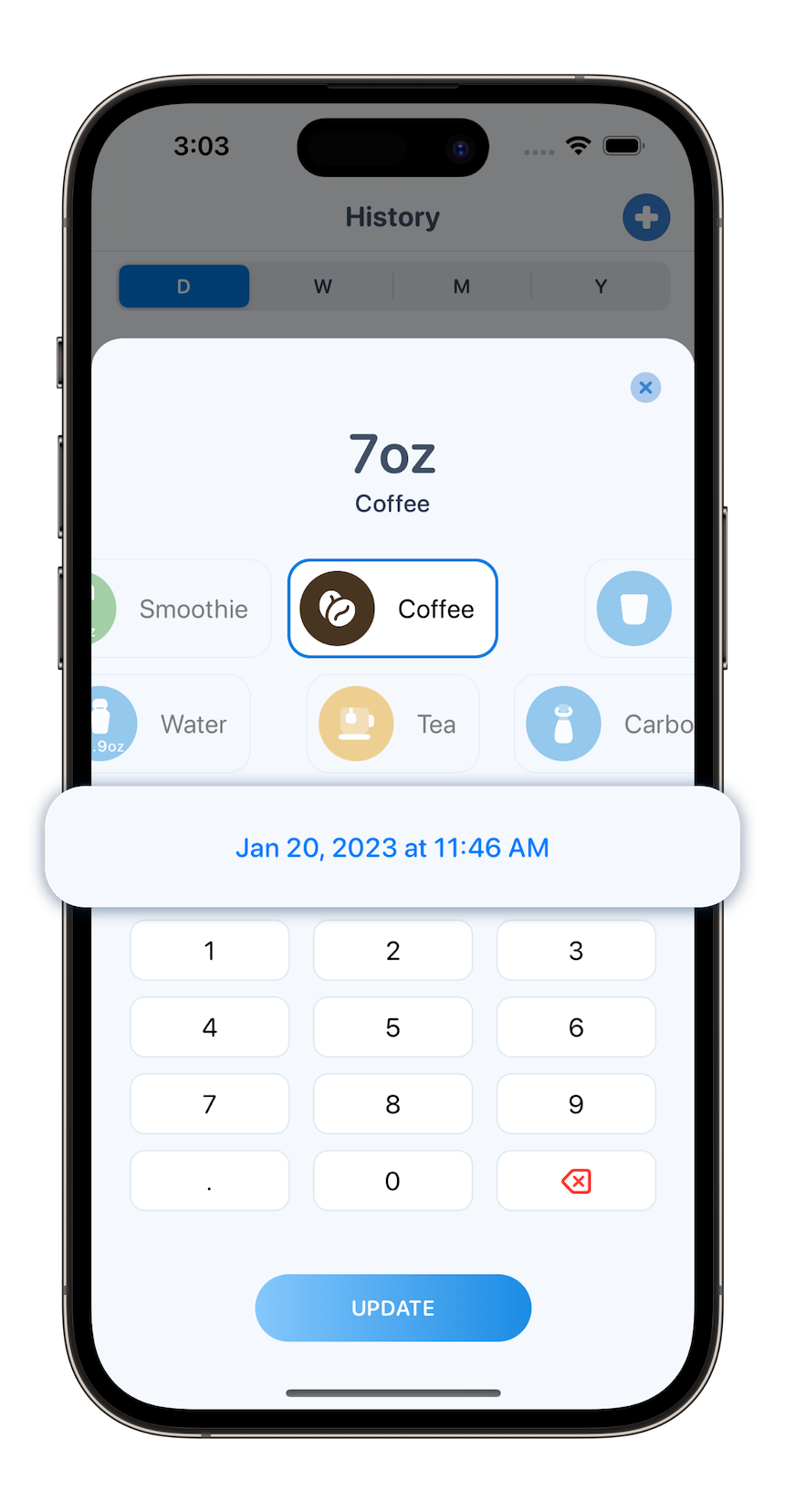Enter digit 9 on the keypad
Viewport: 785px width, 1512px height.
pyautogui.click(x=576, y=1104)
